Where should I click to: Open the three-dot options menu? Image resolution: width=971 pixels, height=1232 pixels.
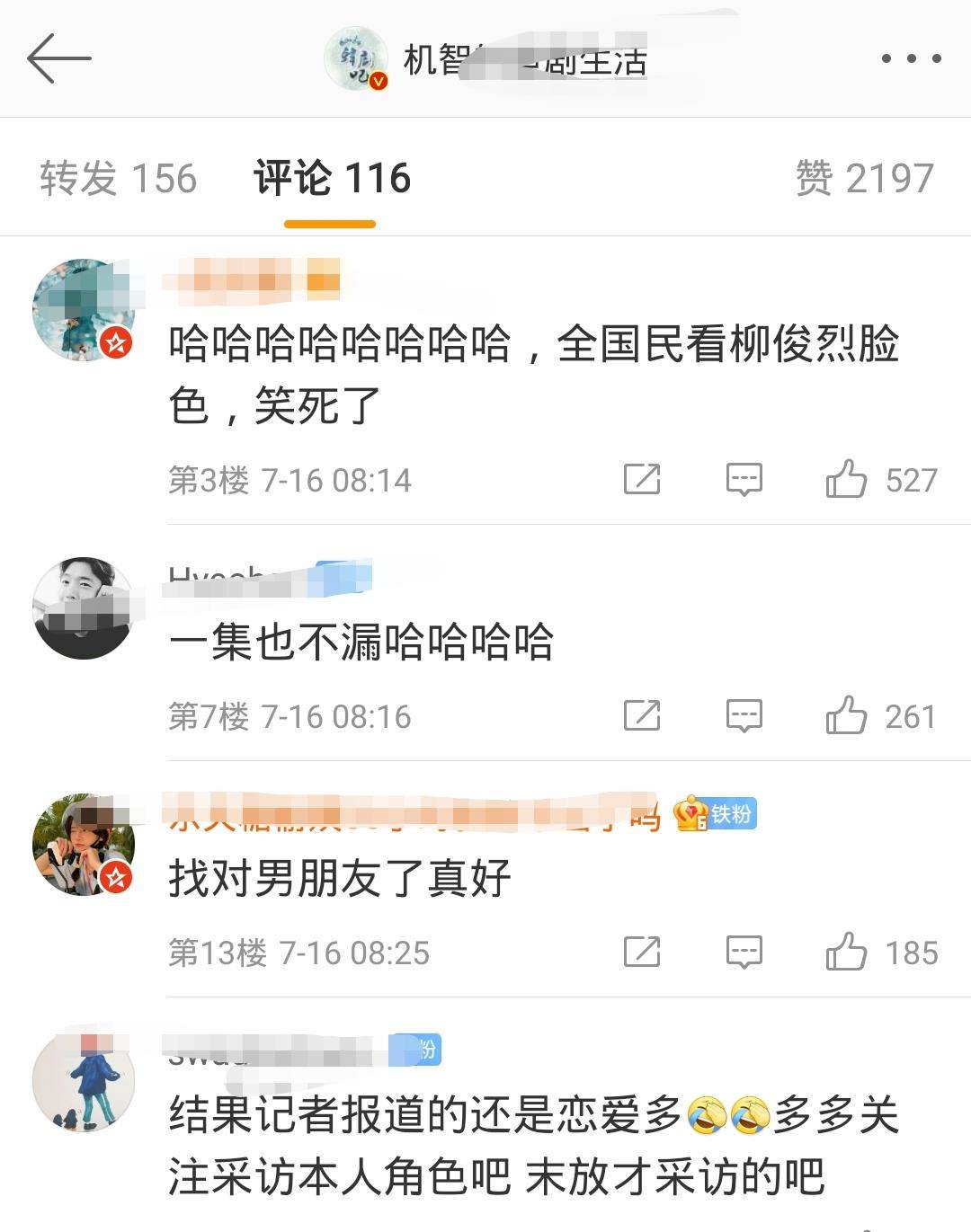[x=910, y=58]
